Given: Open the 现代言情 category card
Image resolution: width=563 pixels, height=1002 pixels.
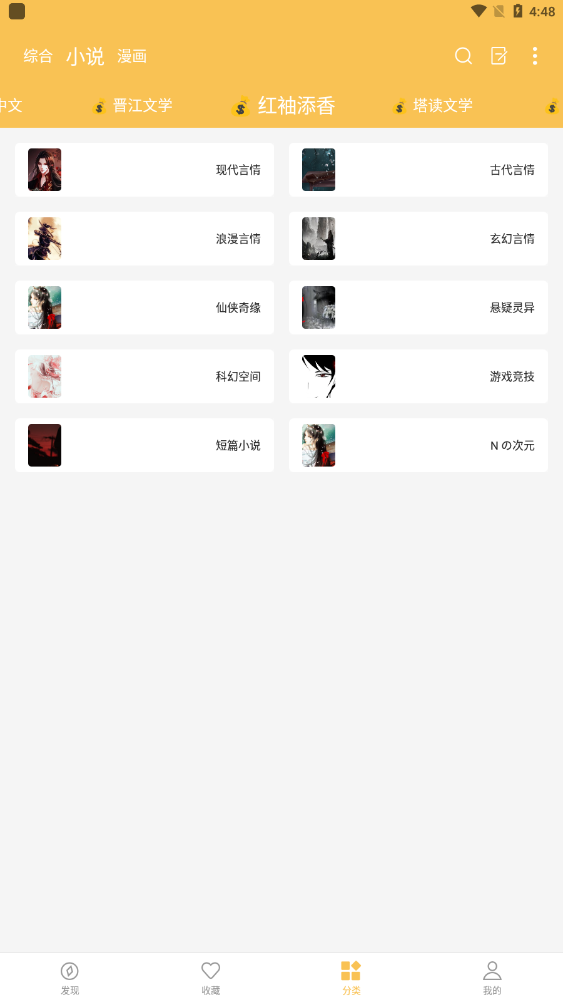Looking at the screenshot, I should 144,170.
